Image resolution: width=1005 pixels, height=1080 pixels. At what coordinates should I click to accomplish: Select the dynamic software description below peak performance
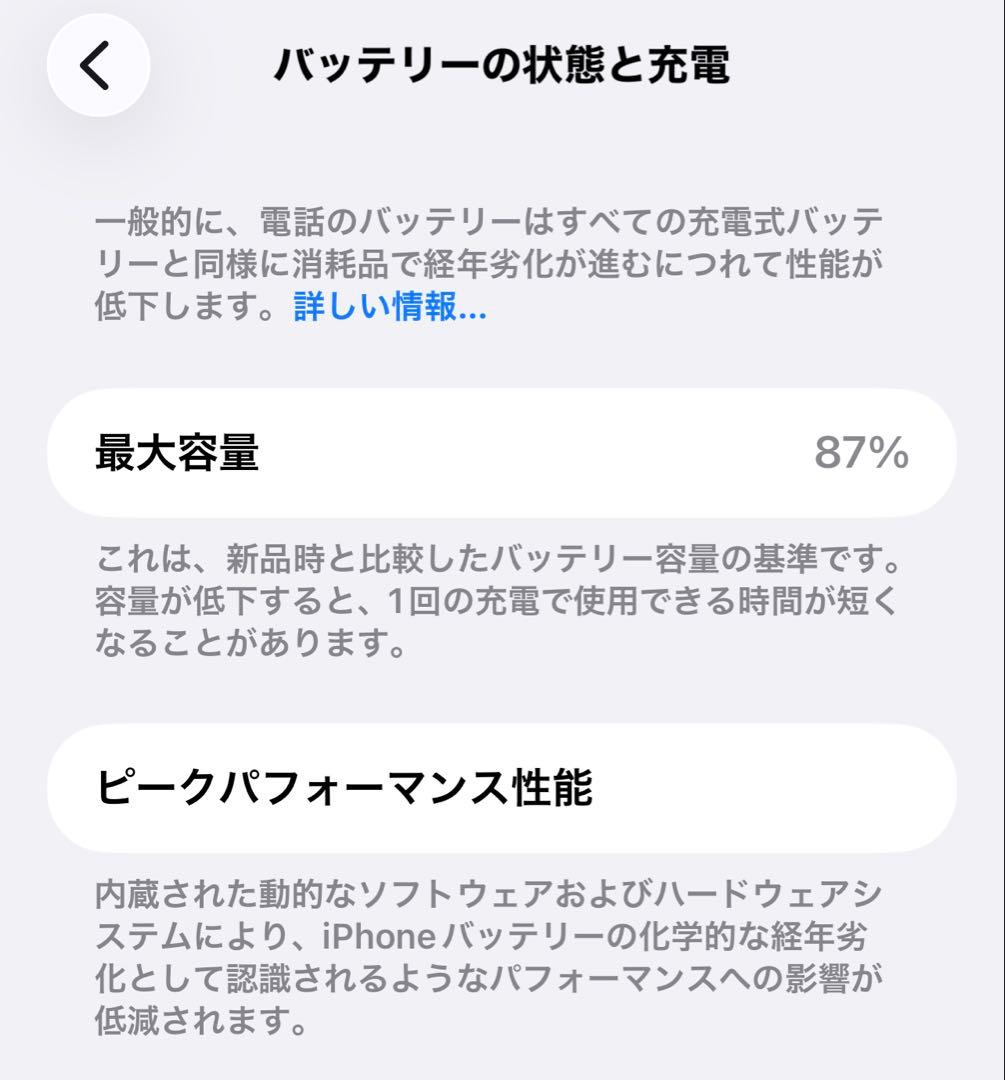(x=500, y=955)
